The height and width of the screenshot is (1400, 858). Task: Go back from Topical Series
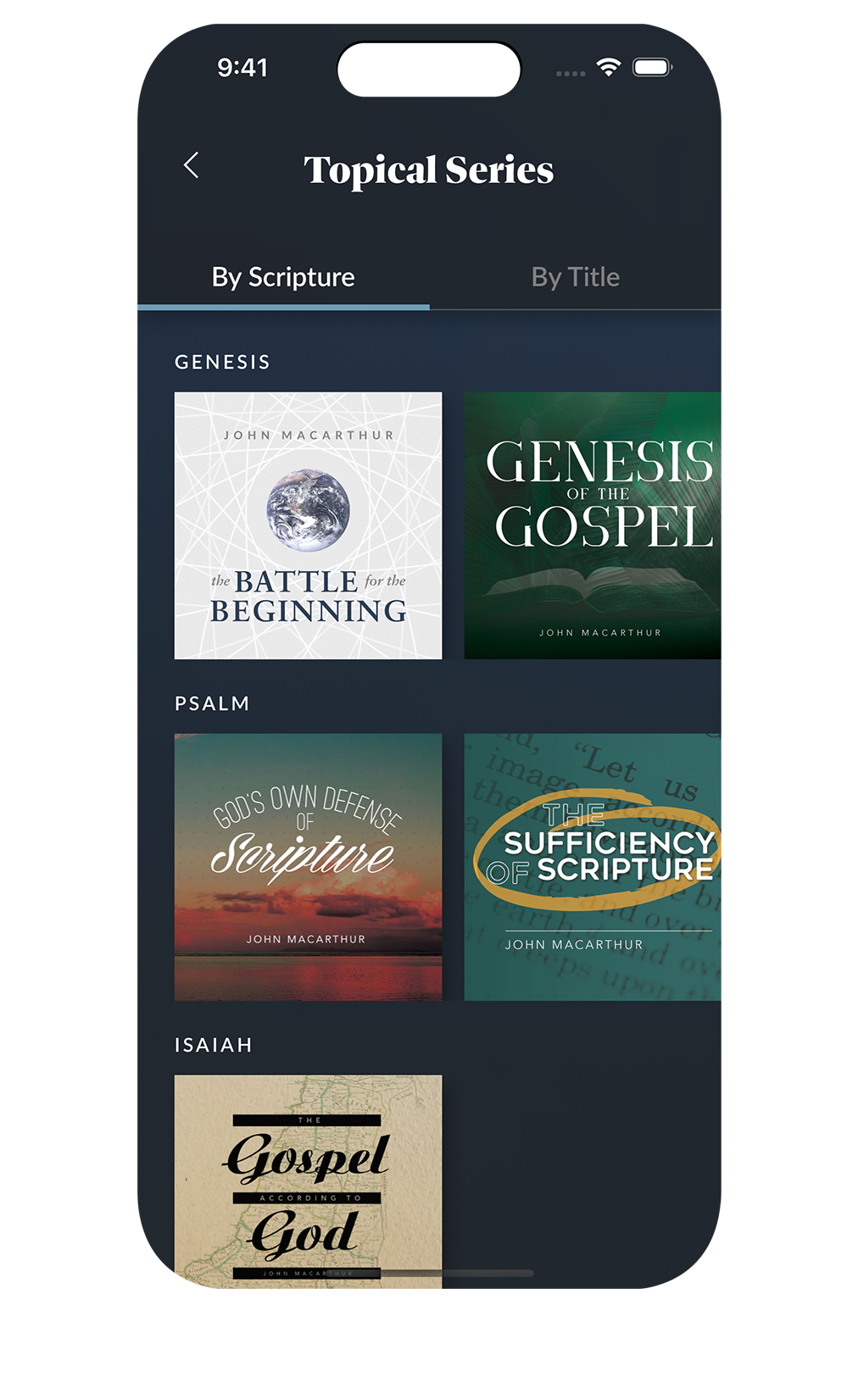pos(192,166)
